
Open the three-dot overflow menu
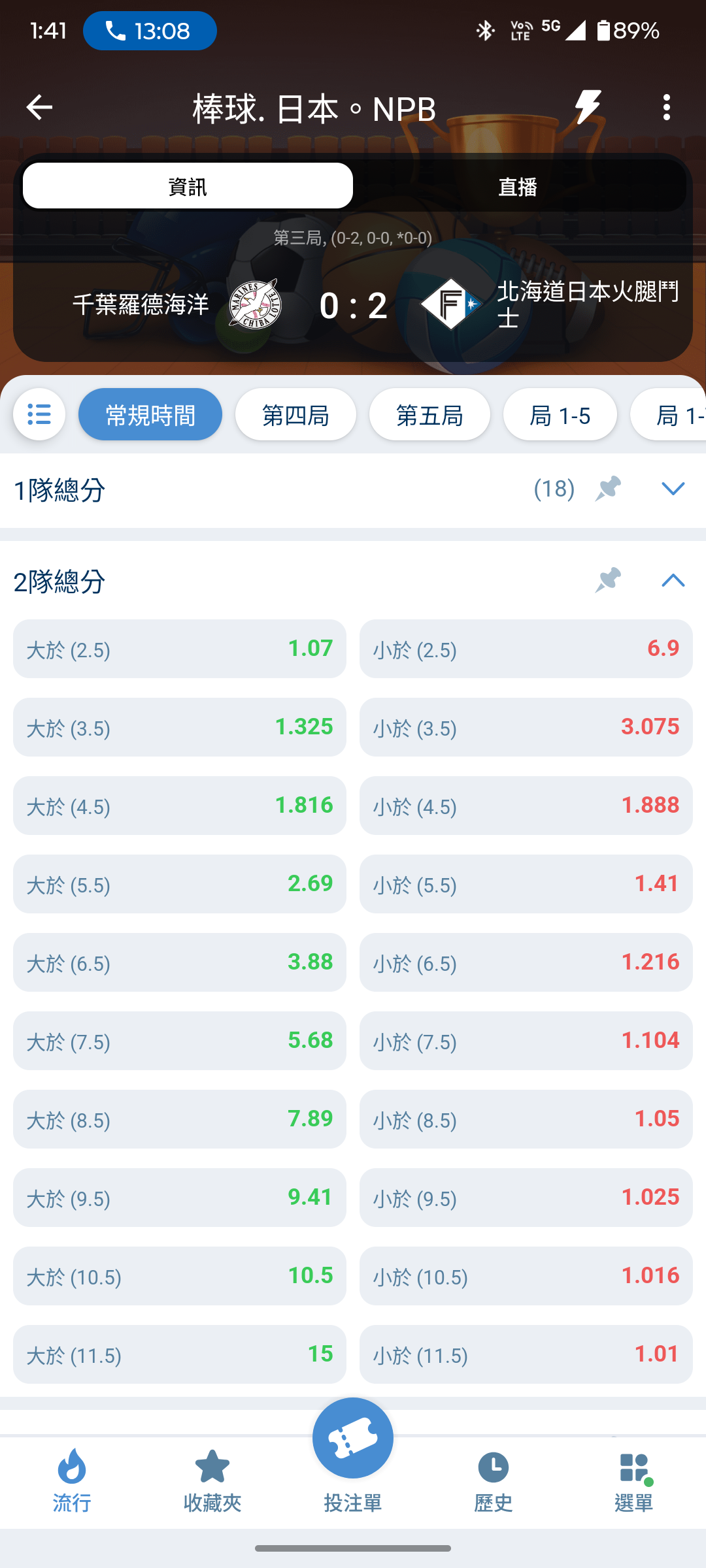pos(666,107)
